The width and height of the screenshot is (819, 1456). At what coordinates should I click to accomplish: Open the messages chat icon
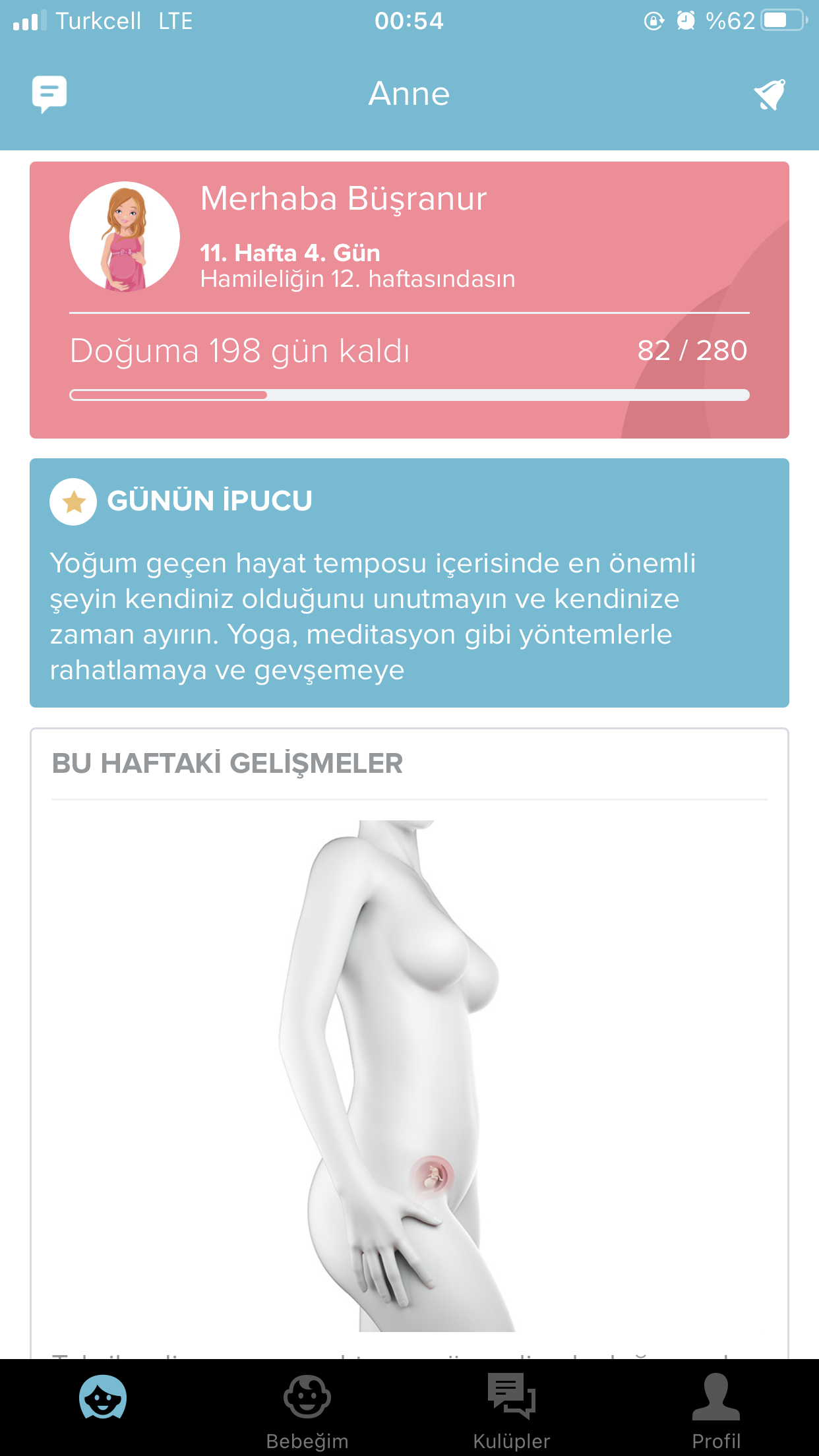pos(49,94)
